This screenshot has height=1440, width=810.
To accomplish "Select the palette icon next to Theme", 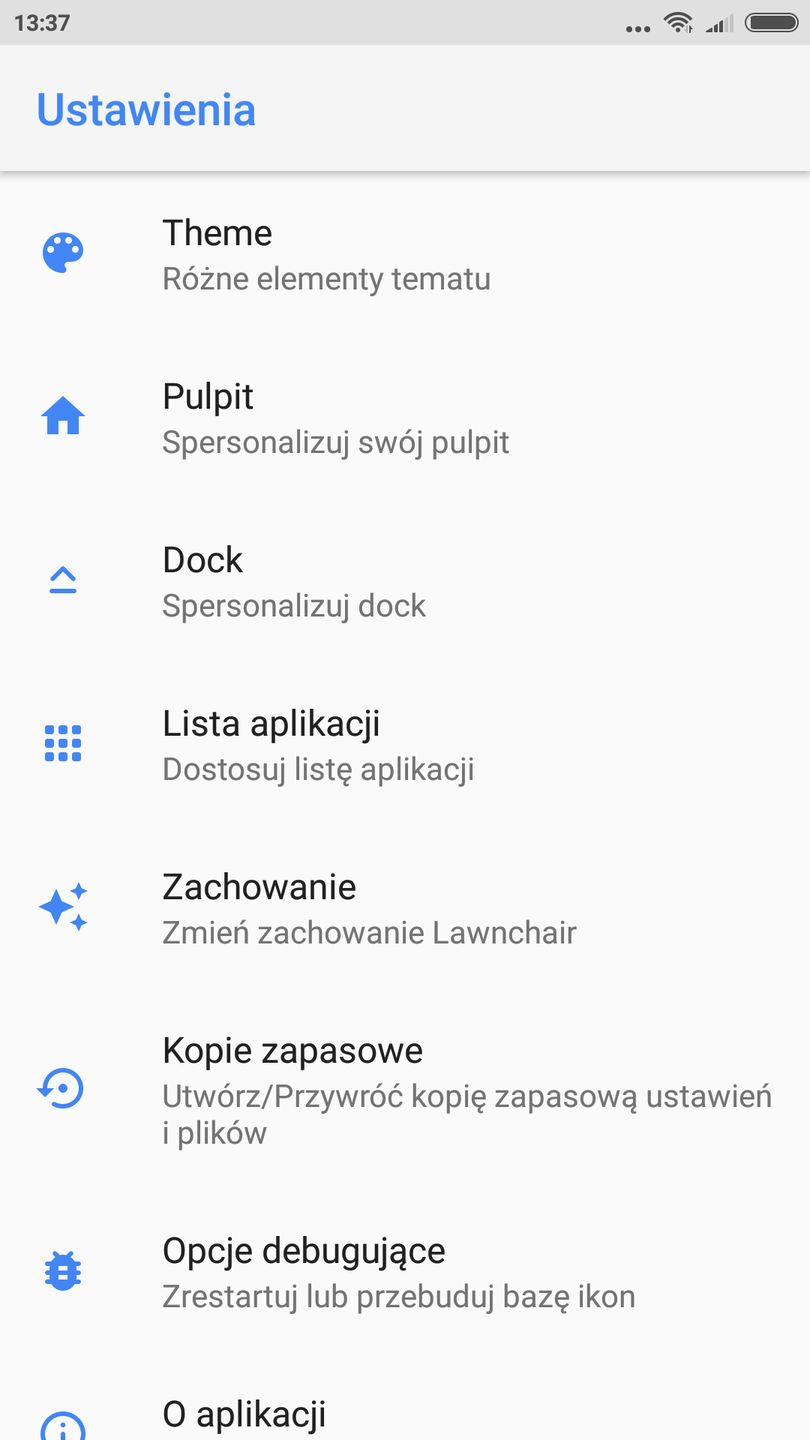I will 62,253.
